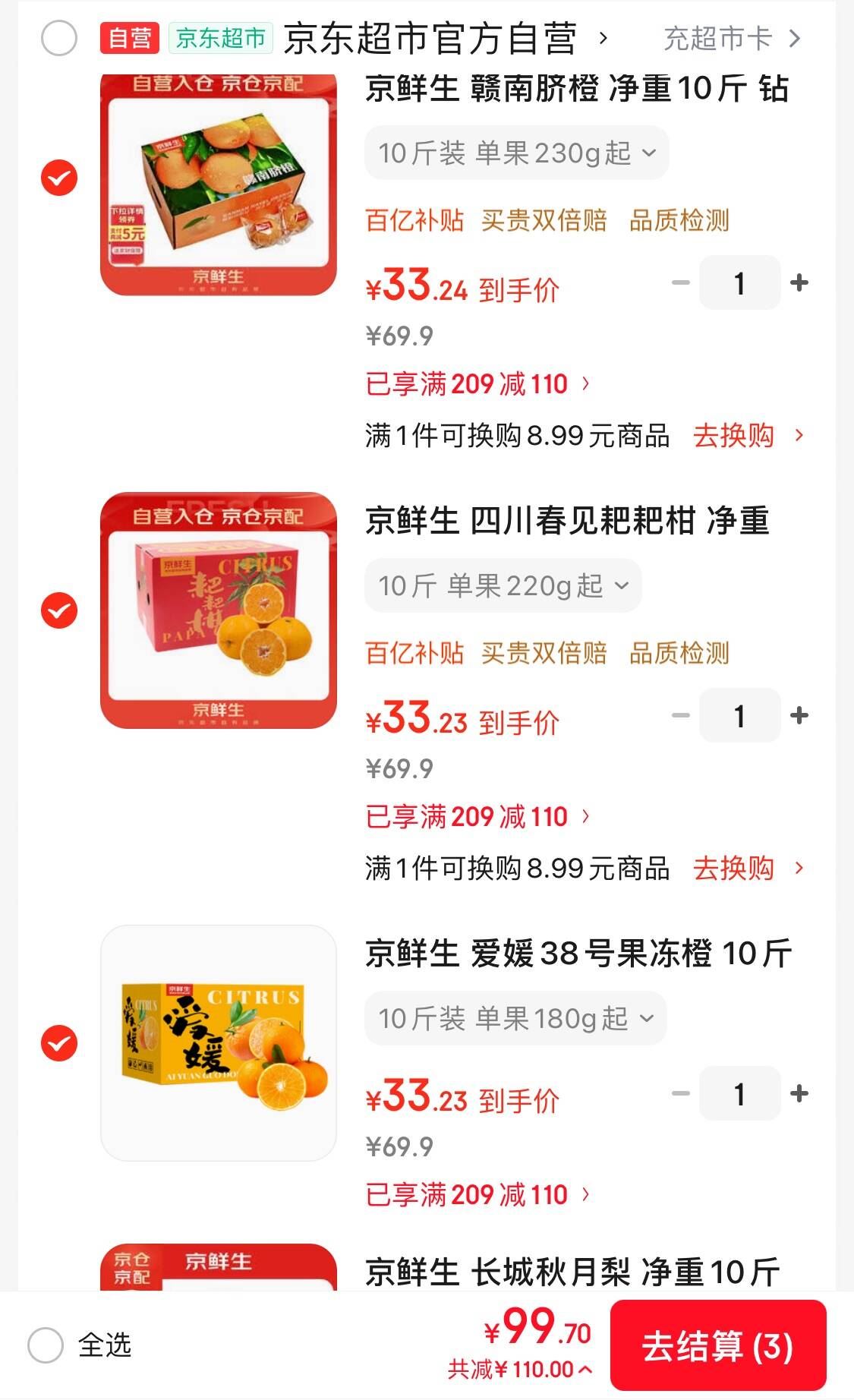Uncheck the 赣南脐橙 item
Viewport: 854px width, 1400px height.
[59, 178]
